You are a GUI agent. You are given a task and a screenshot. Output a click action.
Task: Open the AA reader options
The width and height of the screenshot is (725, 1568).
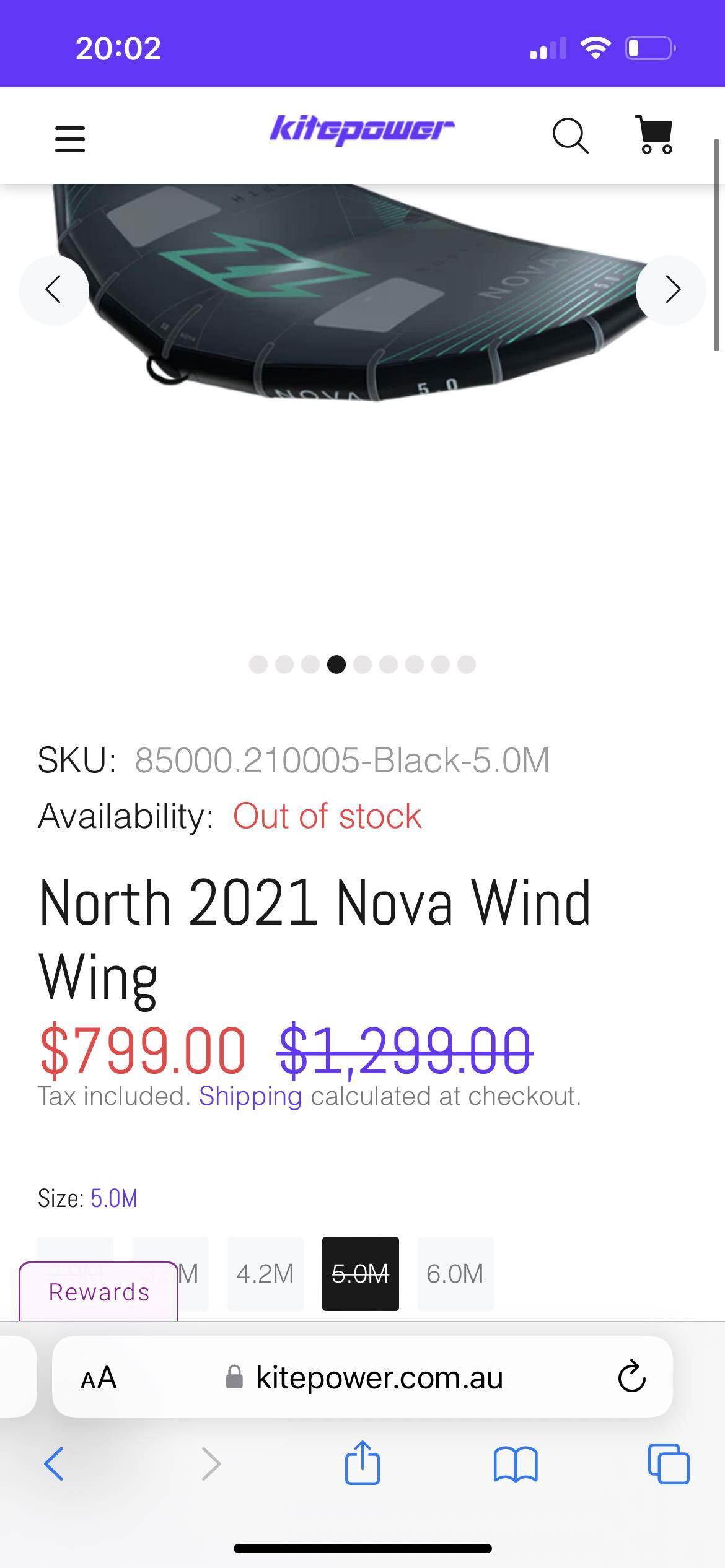coord(99,1378)
